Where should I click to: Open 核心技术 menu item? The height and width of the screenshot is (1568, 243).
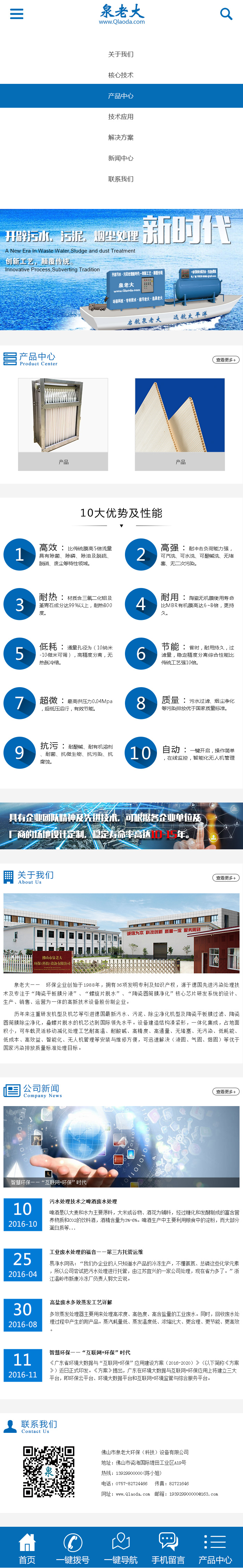click(121, 75)
